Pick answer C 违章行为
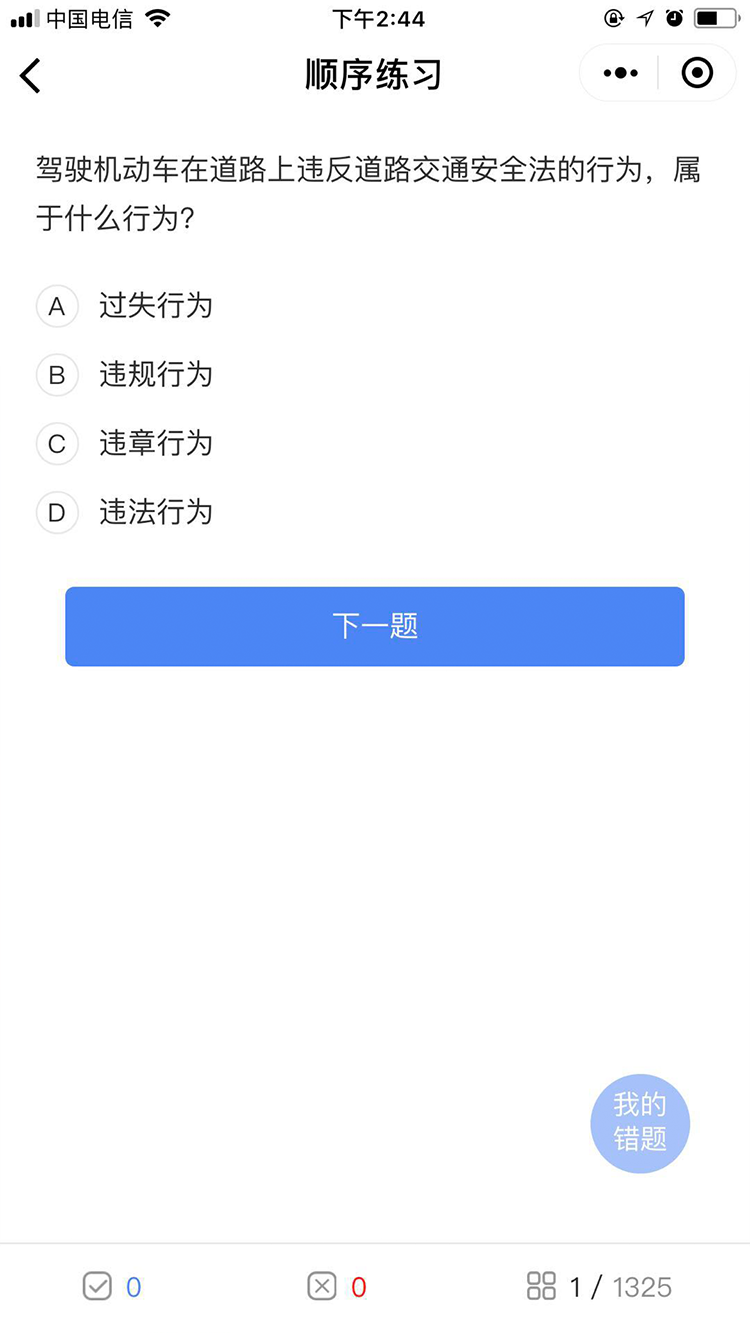This screenshot has height=1334, width=750. [125, 443]
